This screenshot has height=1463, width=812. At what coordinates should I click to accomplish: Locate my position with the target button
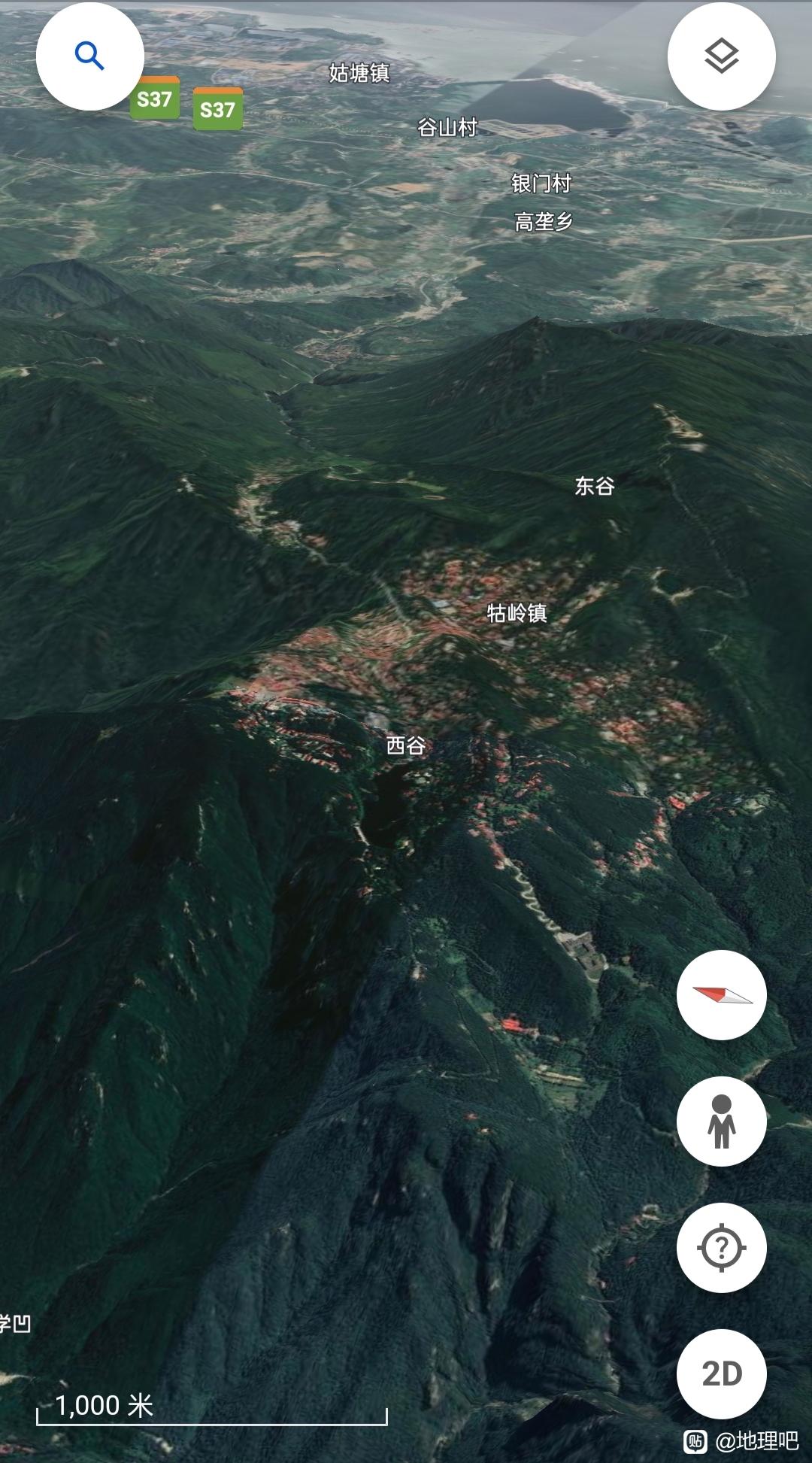coord(722,1248)
